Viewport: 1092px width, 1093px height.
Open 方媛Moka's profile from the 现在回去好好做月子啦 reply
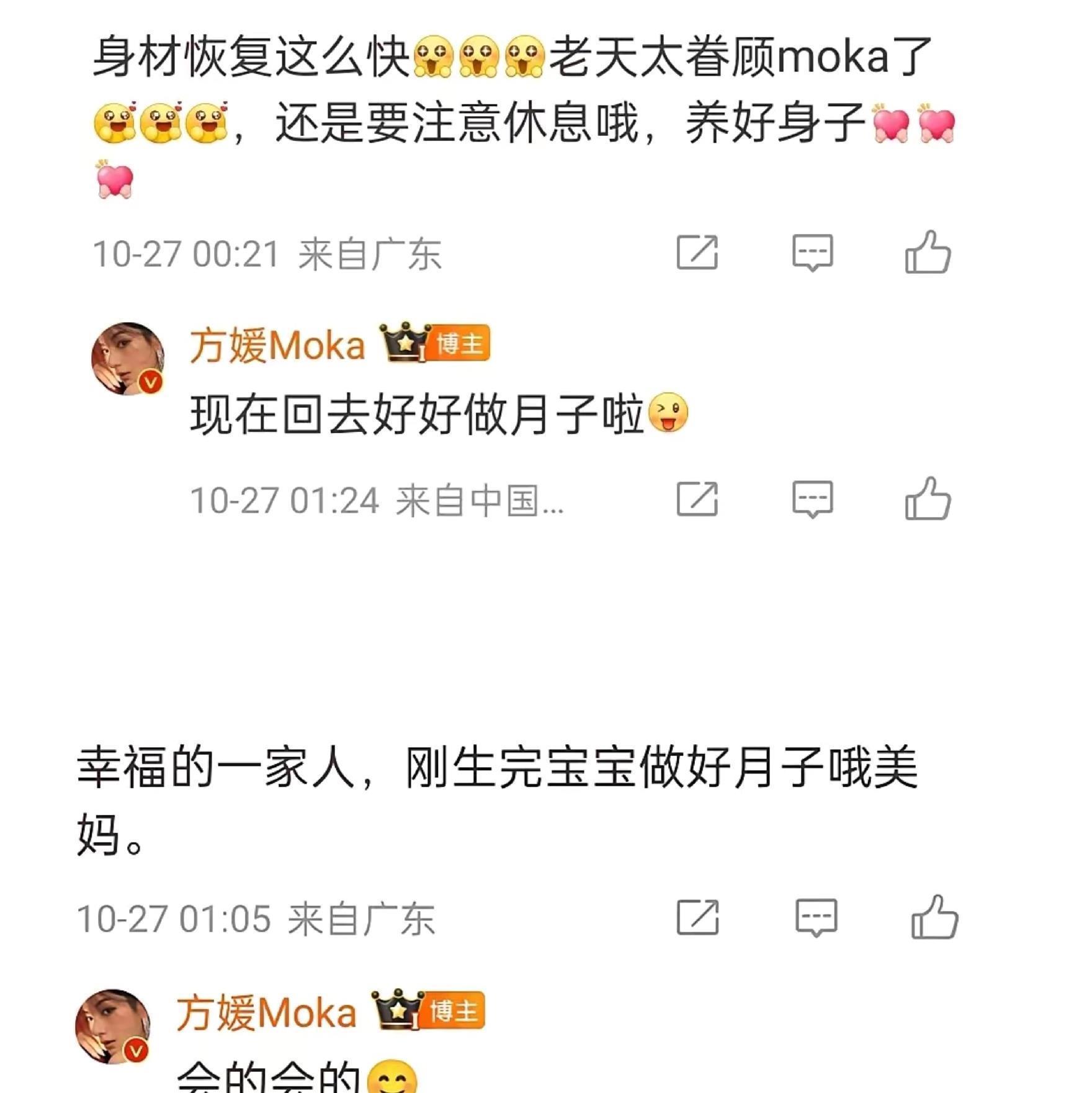click(x=277, y=346)
